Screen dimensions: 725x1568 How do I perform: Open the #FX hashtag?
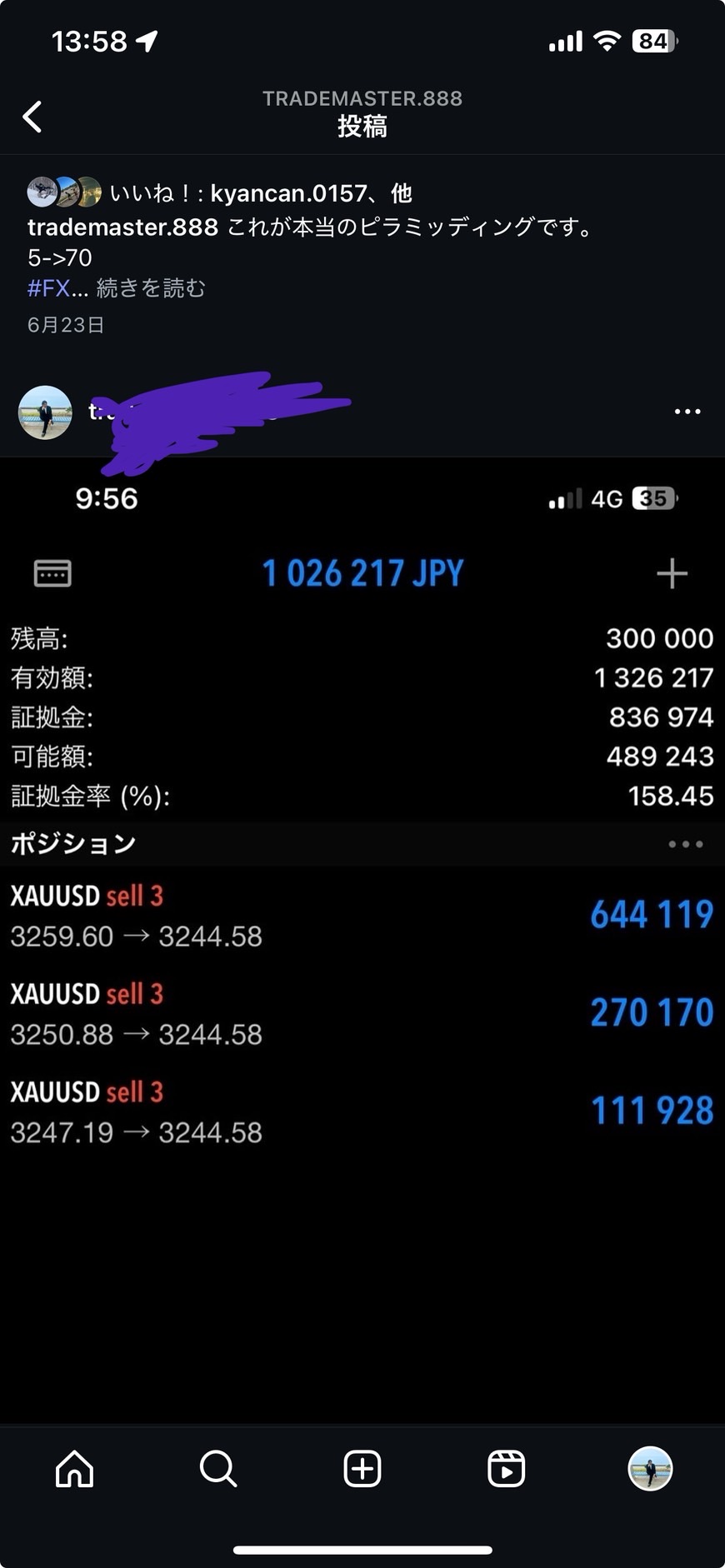[48, 288]
